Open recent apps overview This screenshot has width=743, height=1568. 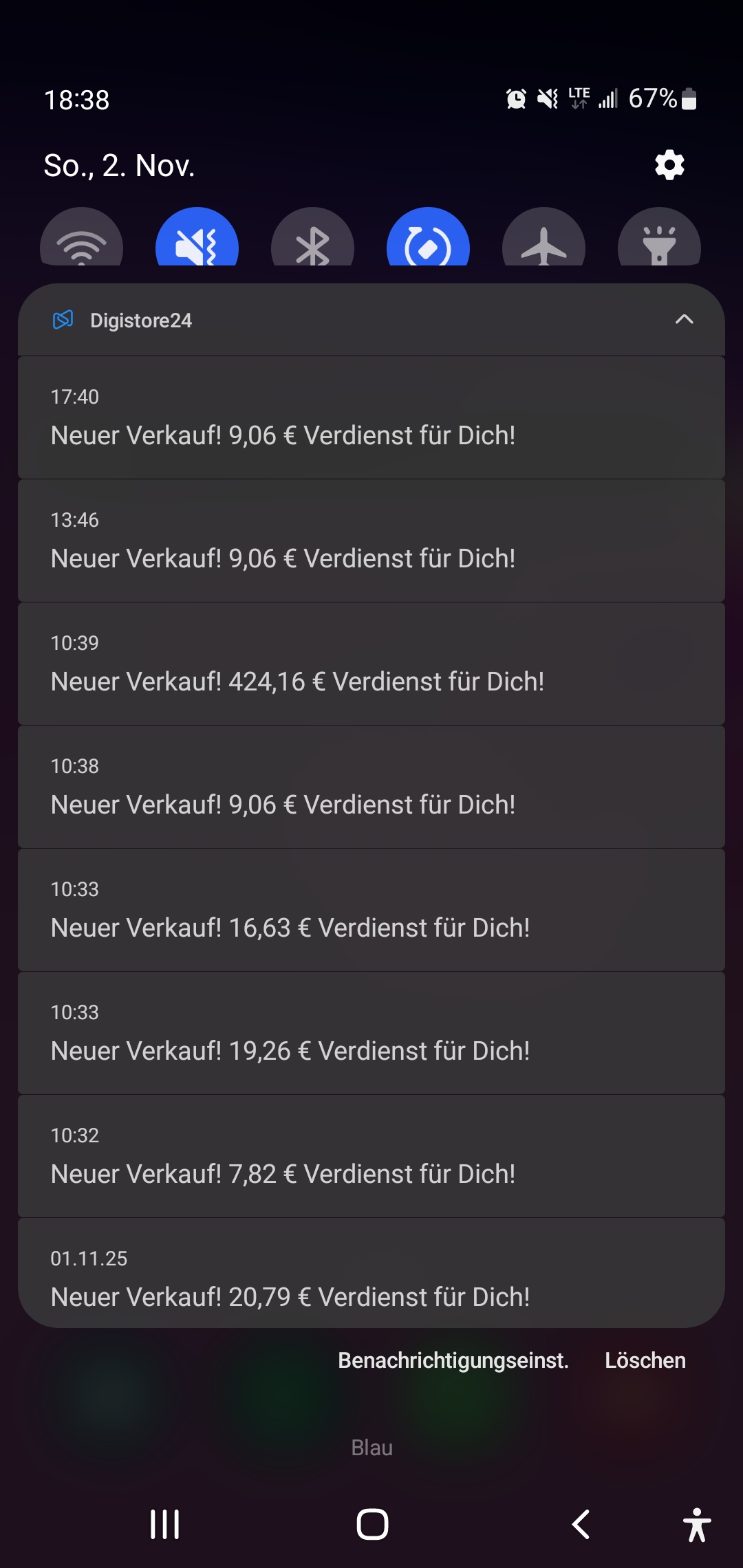[165, 1524]
